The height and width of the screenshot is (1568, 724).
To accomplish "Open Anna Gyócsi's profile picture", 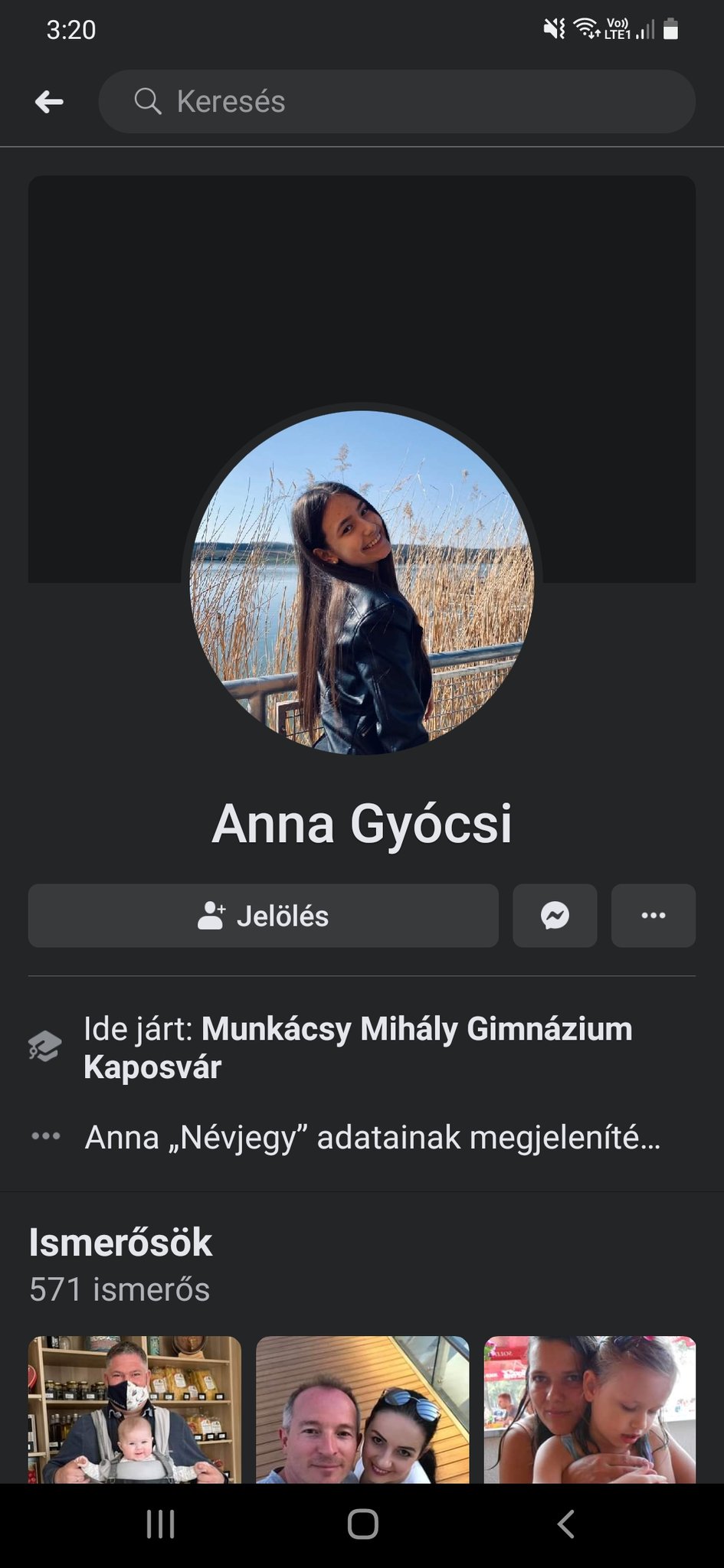I will tap(362, 583).
